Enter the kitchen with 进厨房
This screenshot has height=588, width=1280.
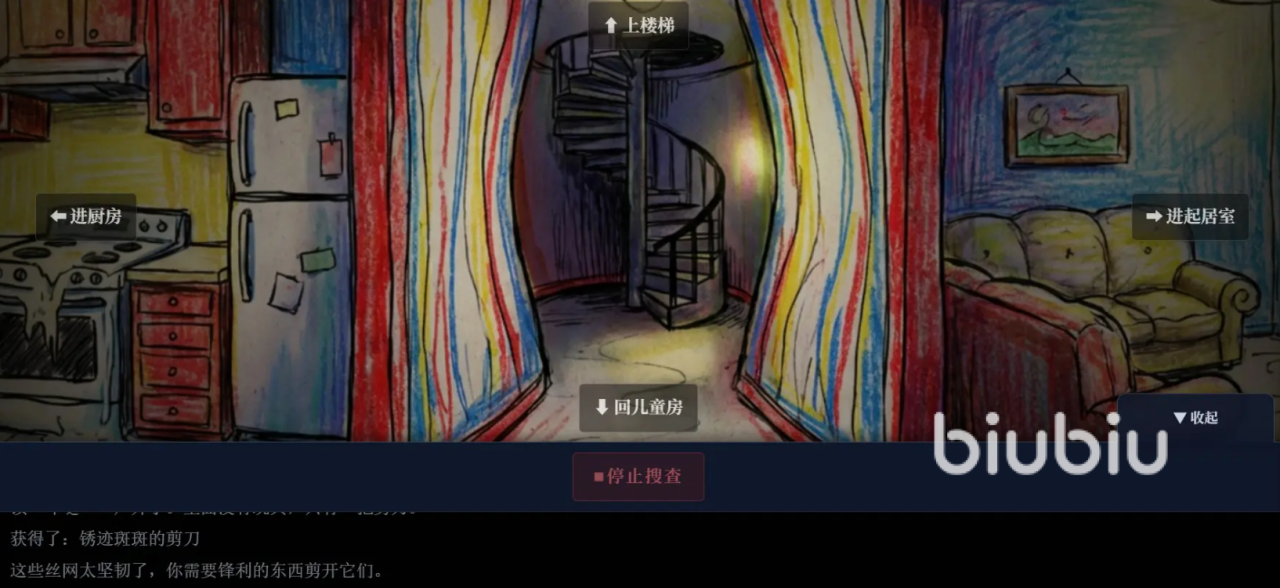(86, 216)
